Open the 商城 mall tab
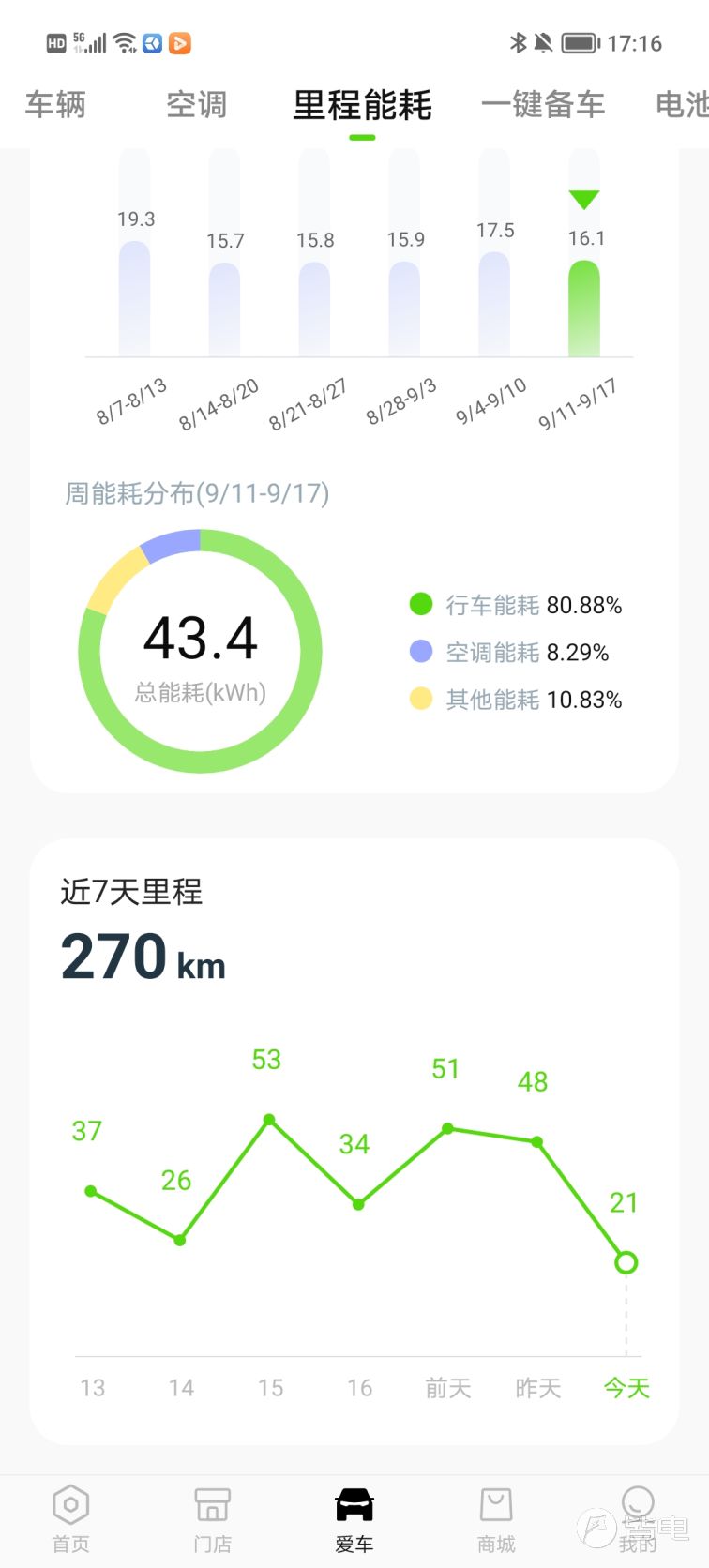This screenshot has width=709, height=1568. click(496, 1518)
